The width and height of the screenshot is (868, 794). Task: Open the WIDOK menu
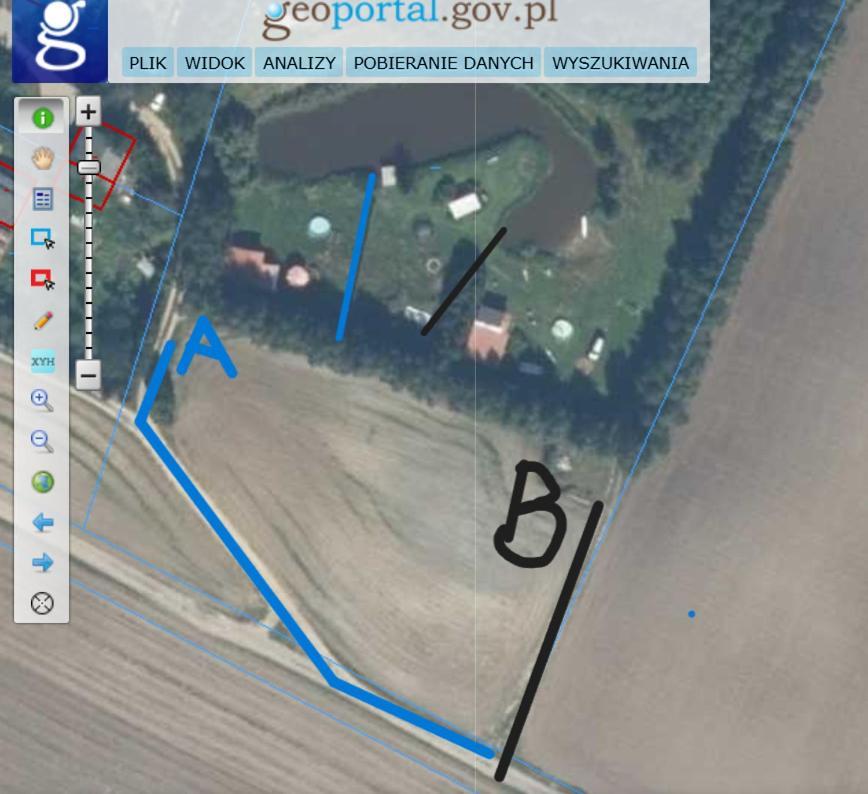coord(215,63)
